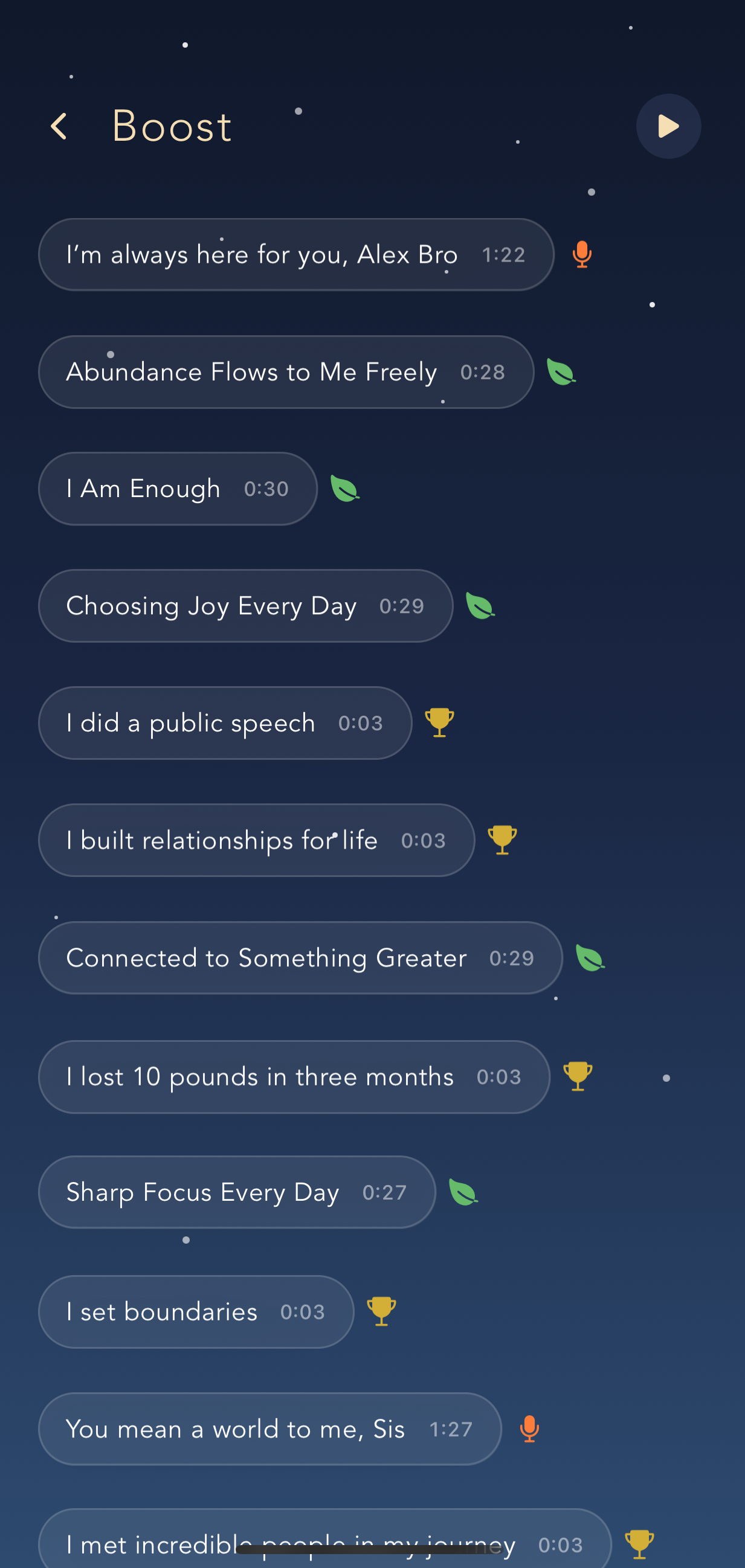The image size is (745, 1568).
Task: Play the Boost playlist
Action: (668, 127)
